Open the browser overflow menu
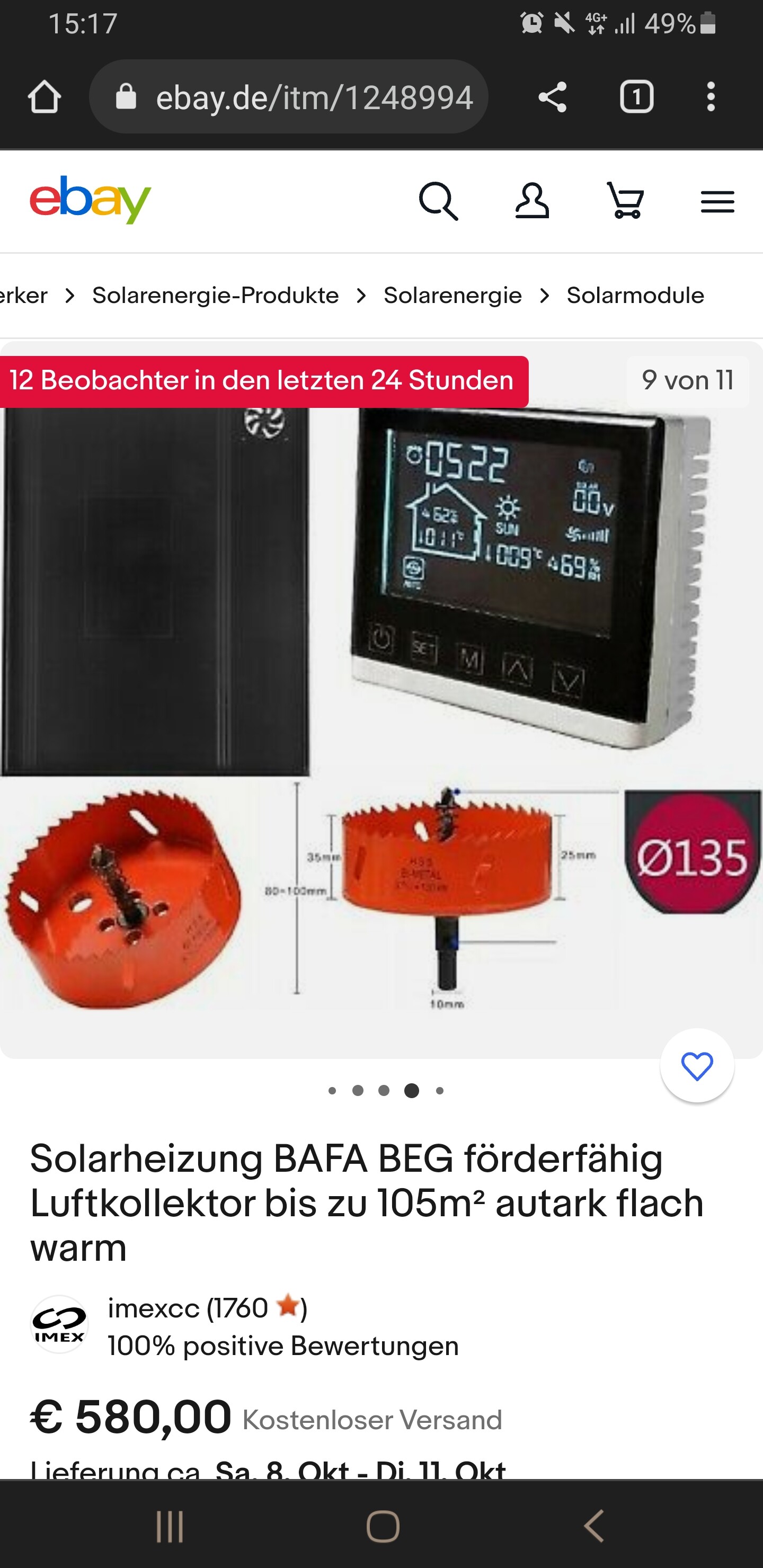763x1568 pixels. [x=711, y=97]
